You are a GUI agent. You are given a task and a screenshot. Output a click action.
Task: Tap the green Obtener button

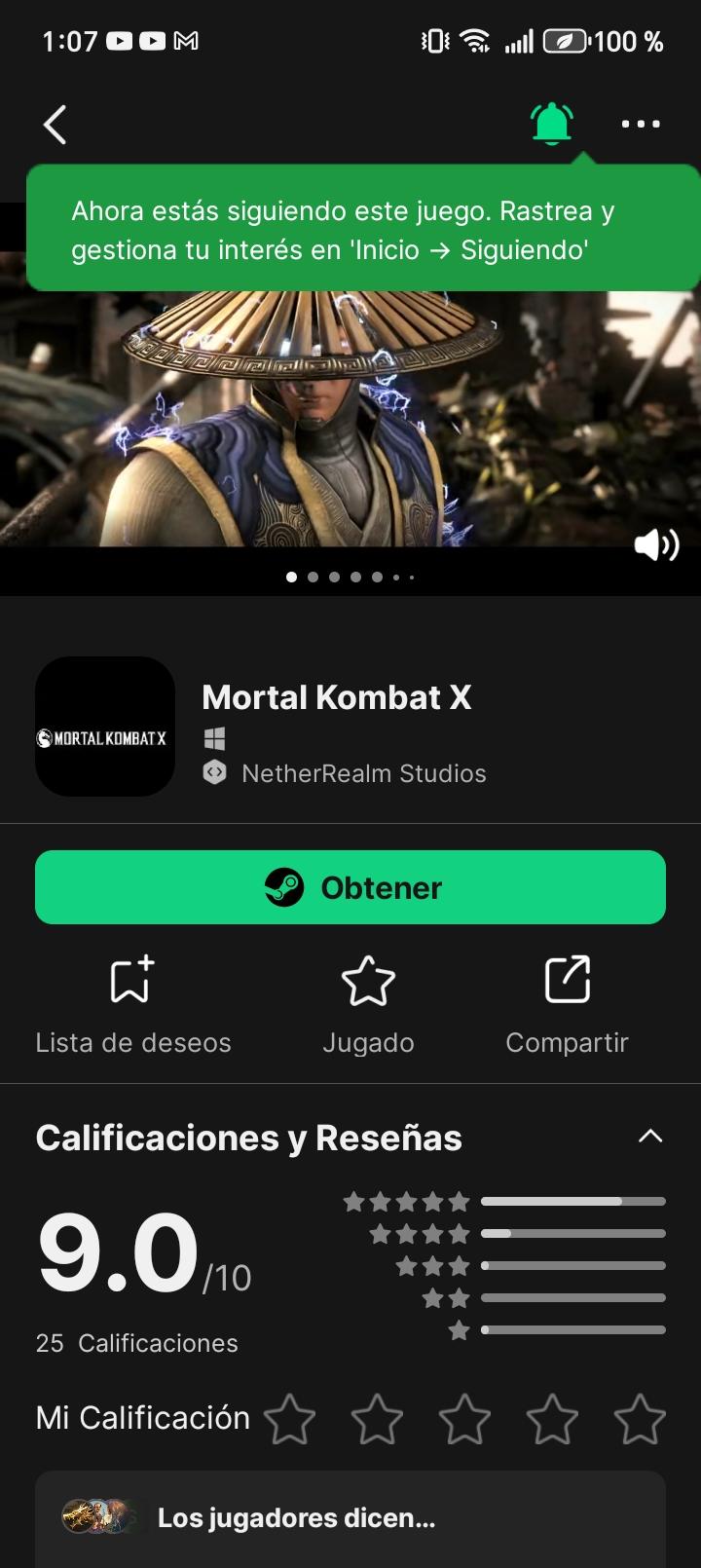coord(350,887)
